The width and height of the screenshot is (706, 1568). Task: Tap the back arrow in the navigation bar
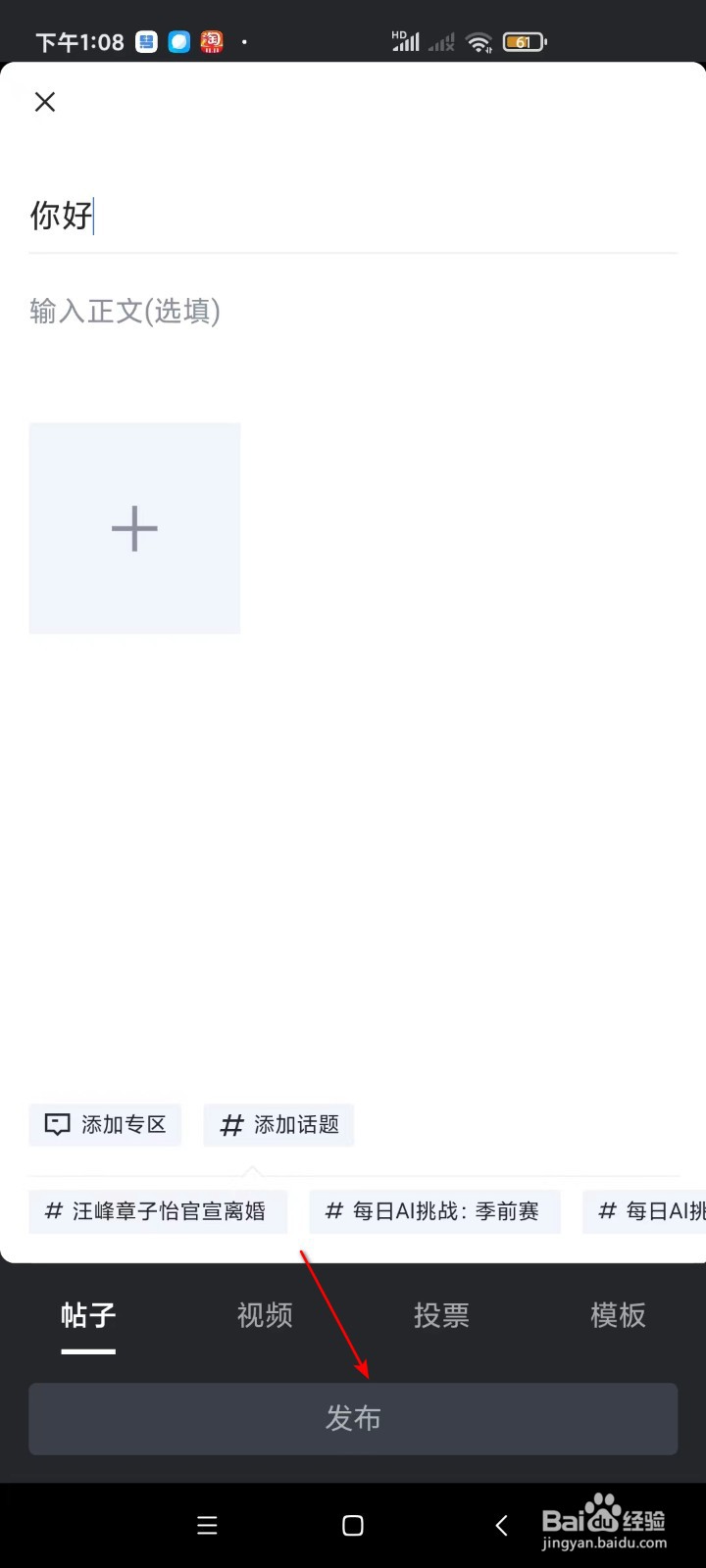pos(500,1525)
